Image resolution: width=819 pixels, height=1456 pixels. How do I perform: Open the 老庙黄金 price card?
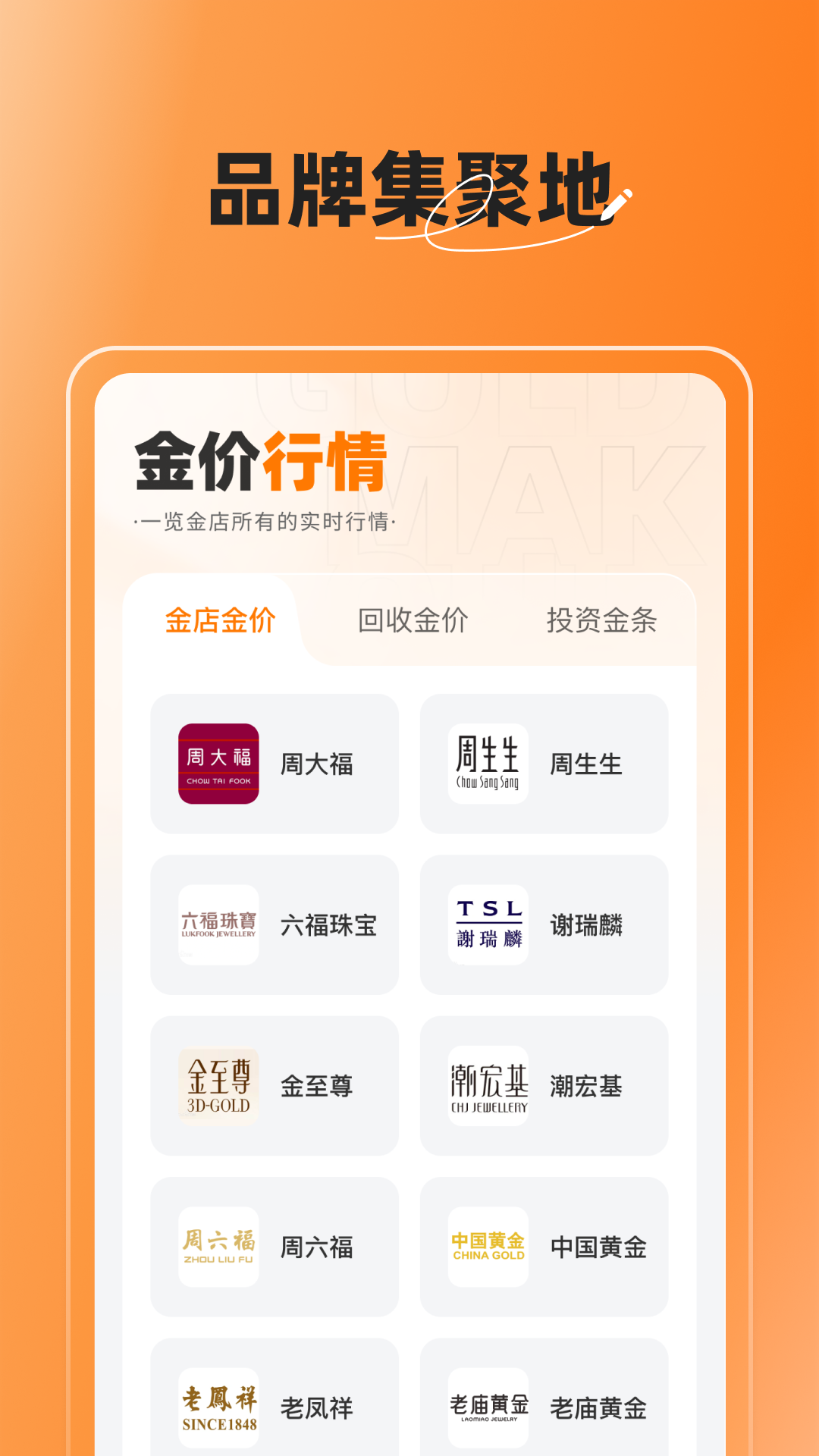click(x=544, y=1407)
